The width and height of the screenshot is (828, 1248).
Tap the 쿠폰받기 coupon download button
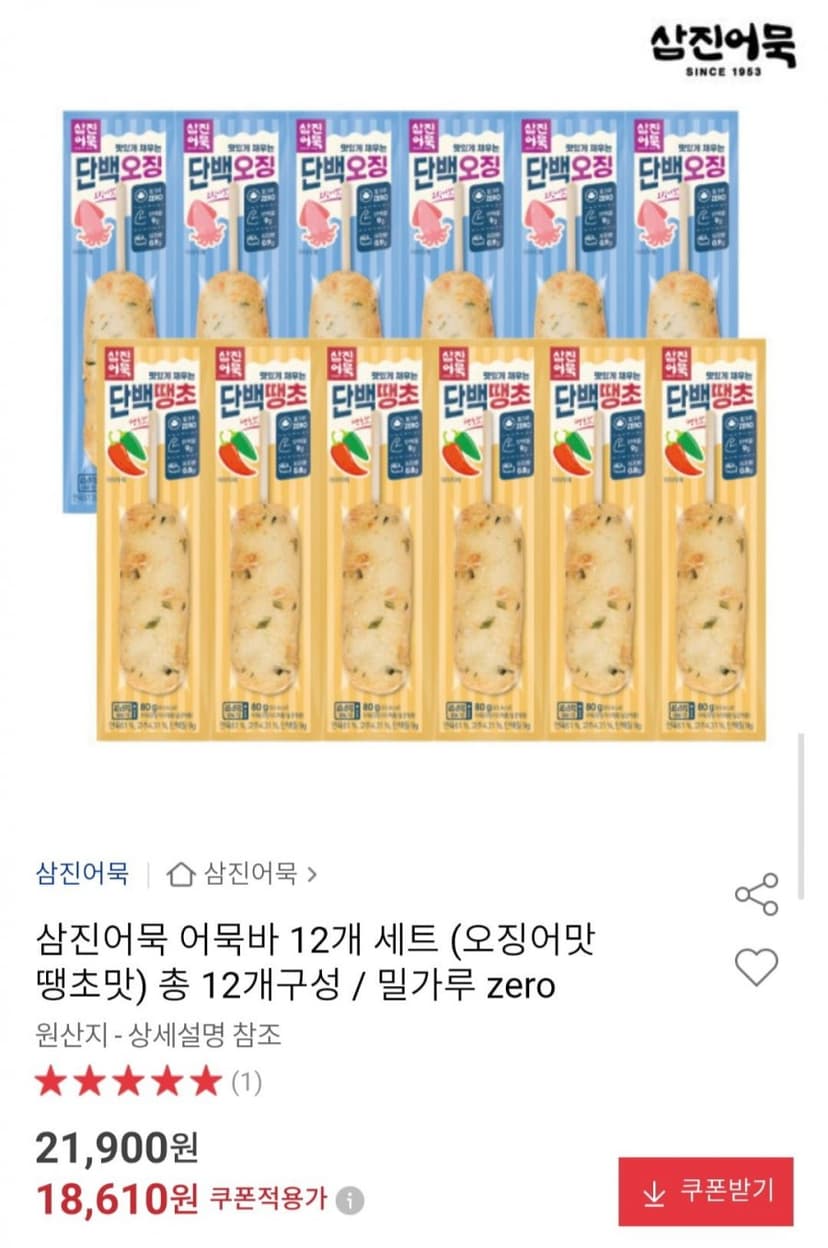(x=705, y=1191)
